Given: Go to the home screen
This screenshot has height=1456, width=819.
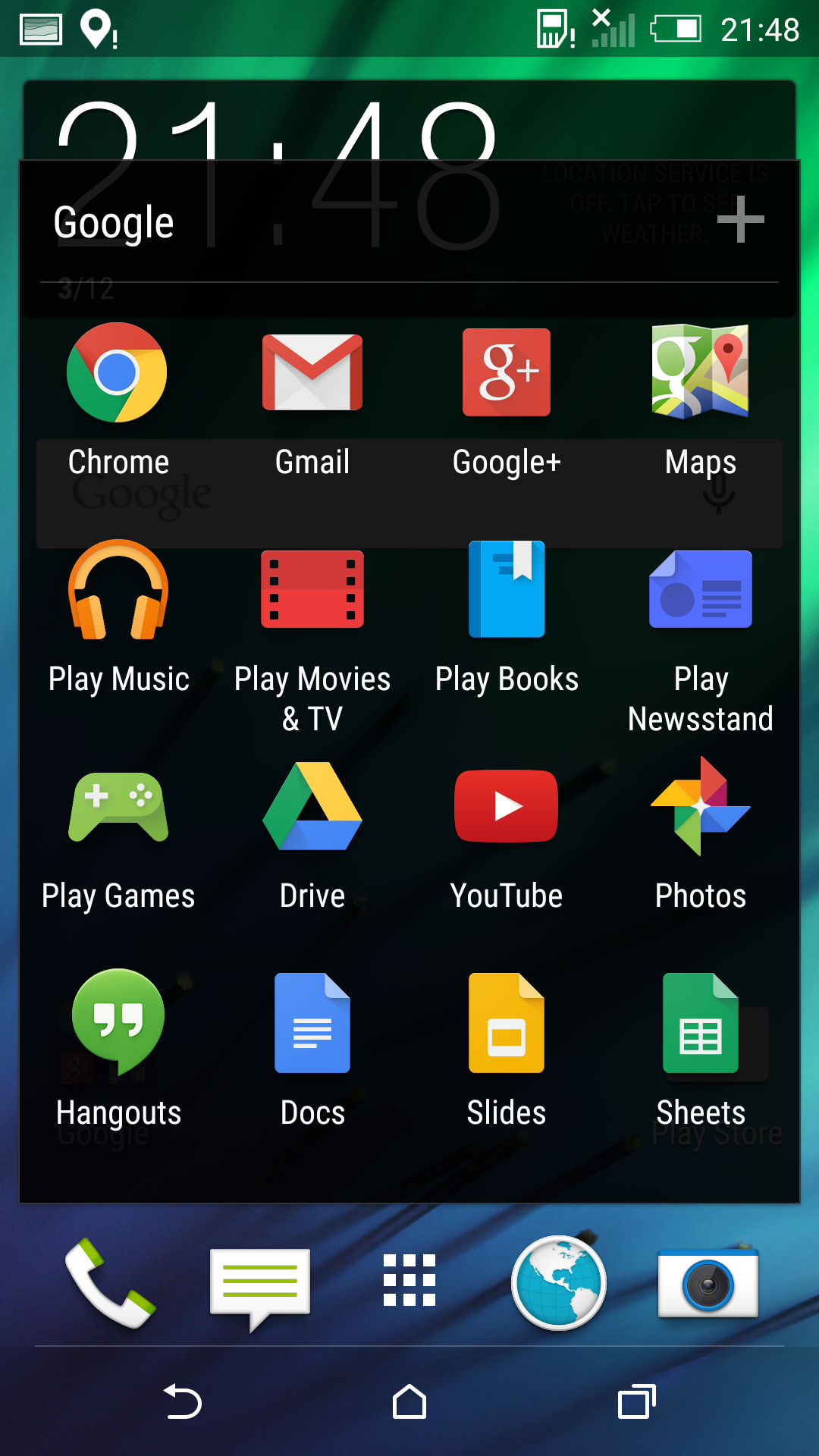Looking at the screenshot, I should tap(409, 1401).
